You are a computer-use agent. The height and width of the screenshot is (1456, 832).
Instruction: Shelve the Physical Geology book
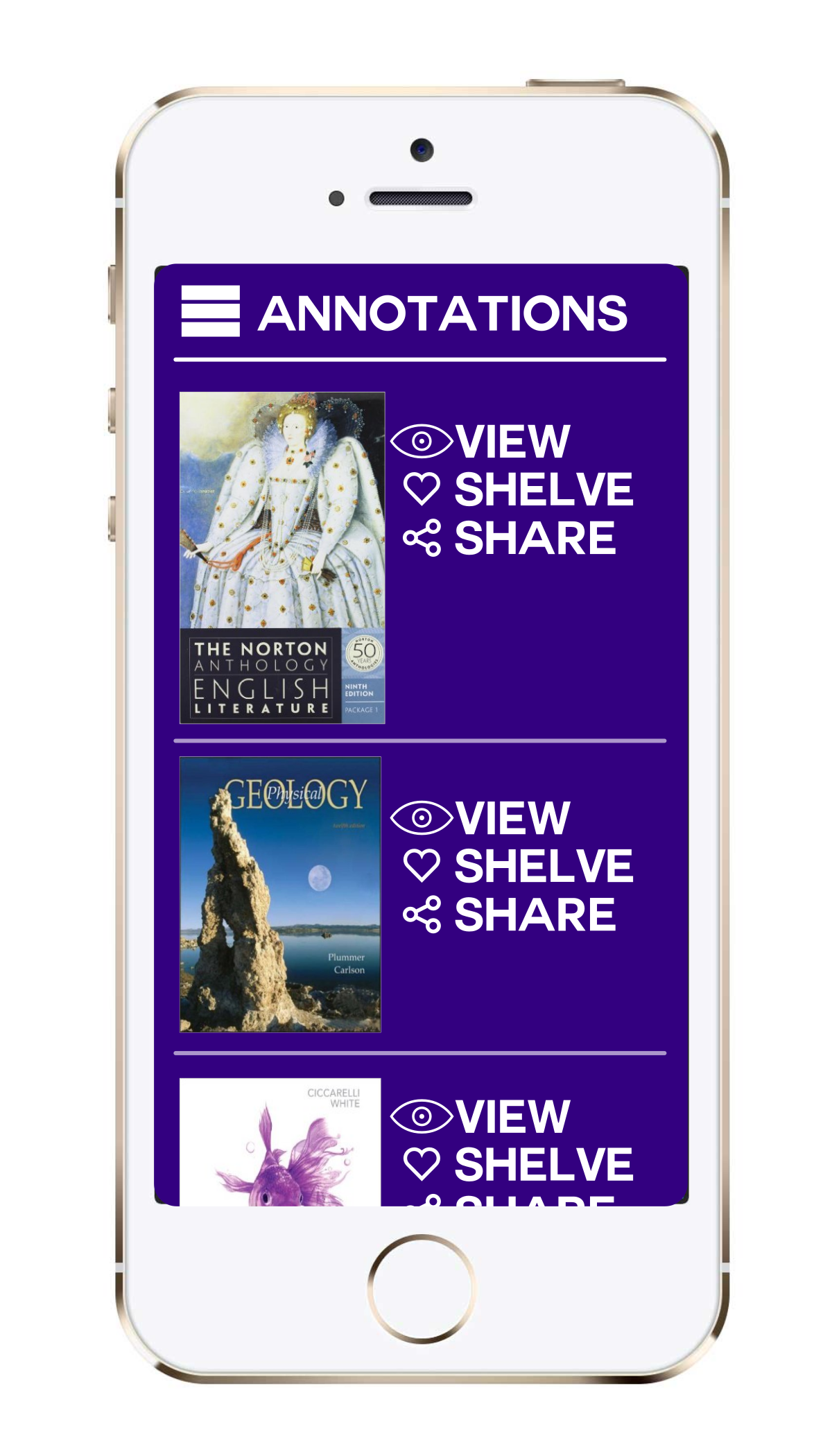(518, 866)
